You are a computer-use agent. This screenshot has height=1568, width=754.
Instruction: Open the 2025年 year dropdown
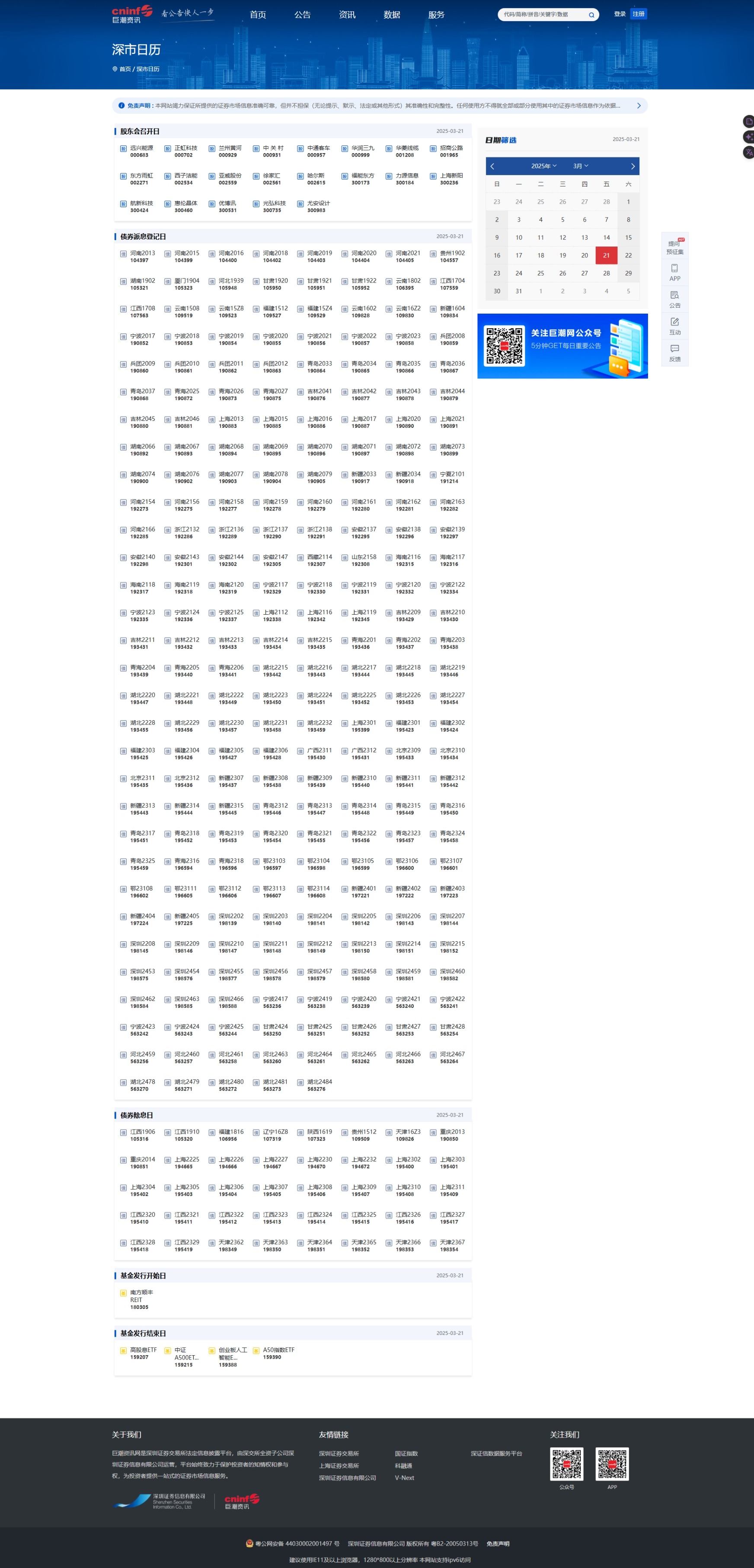[x=543, y=166]
